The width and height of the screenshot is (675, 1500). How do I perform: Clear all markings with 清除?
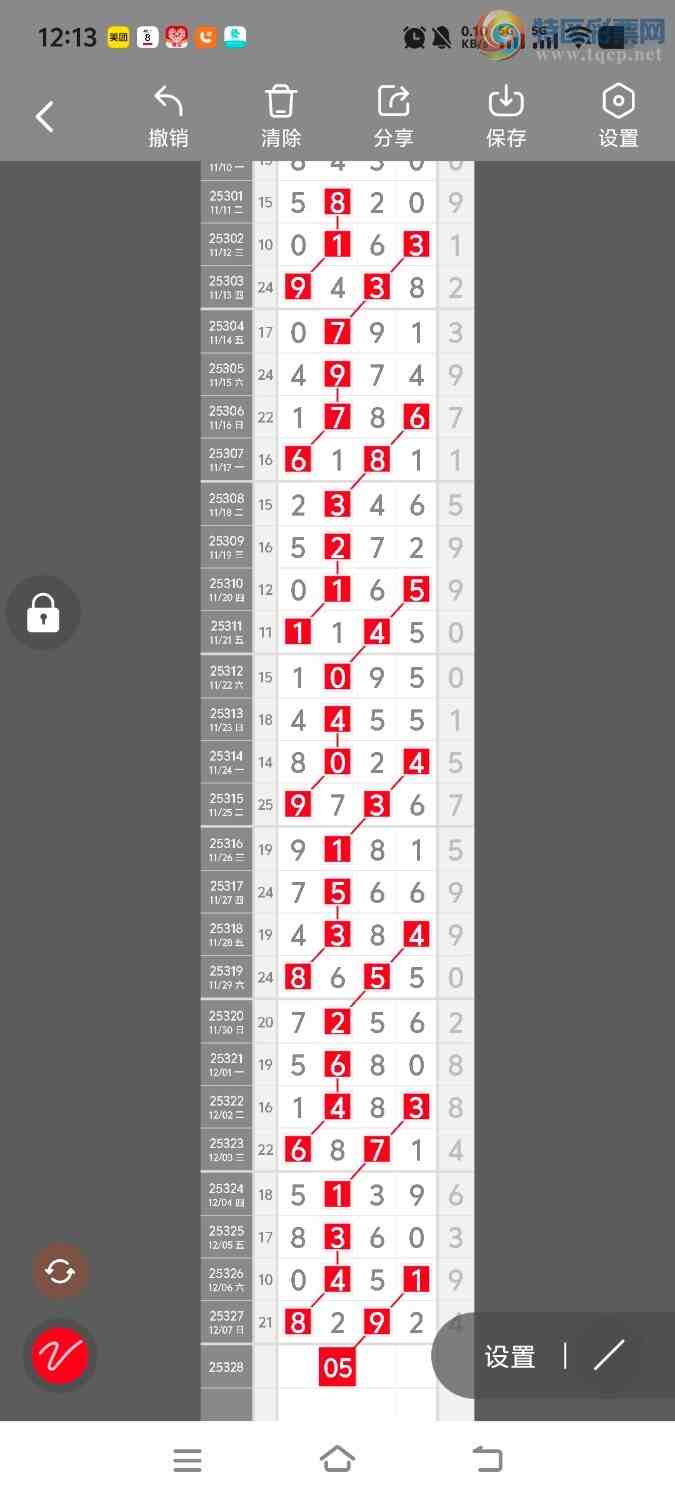pyautogui.click(x=281, y=117)
